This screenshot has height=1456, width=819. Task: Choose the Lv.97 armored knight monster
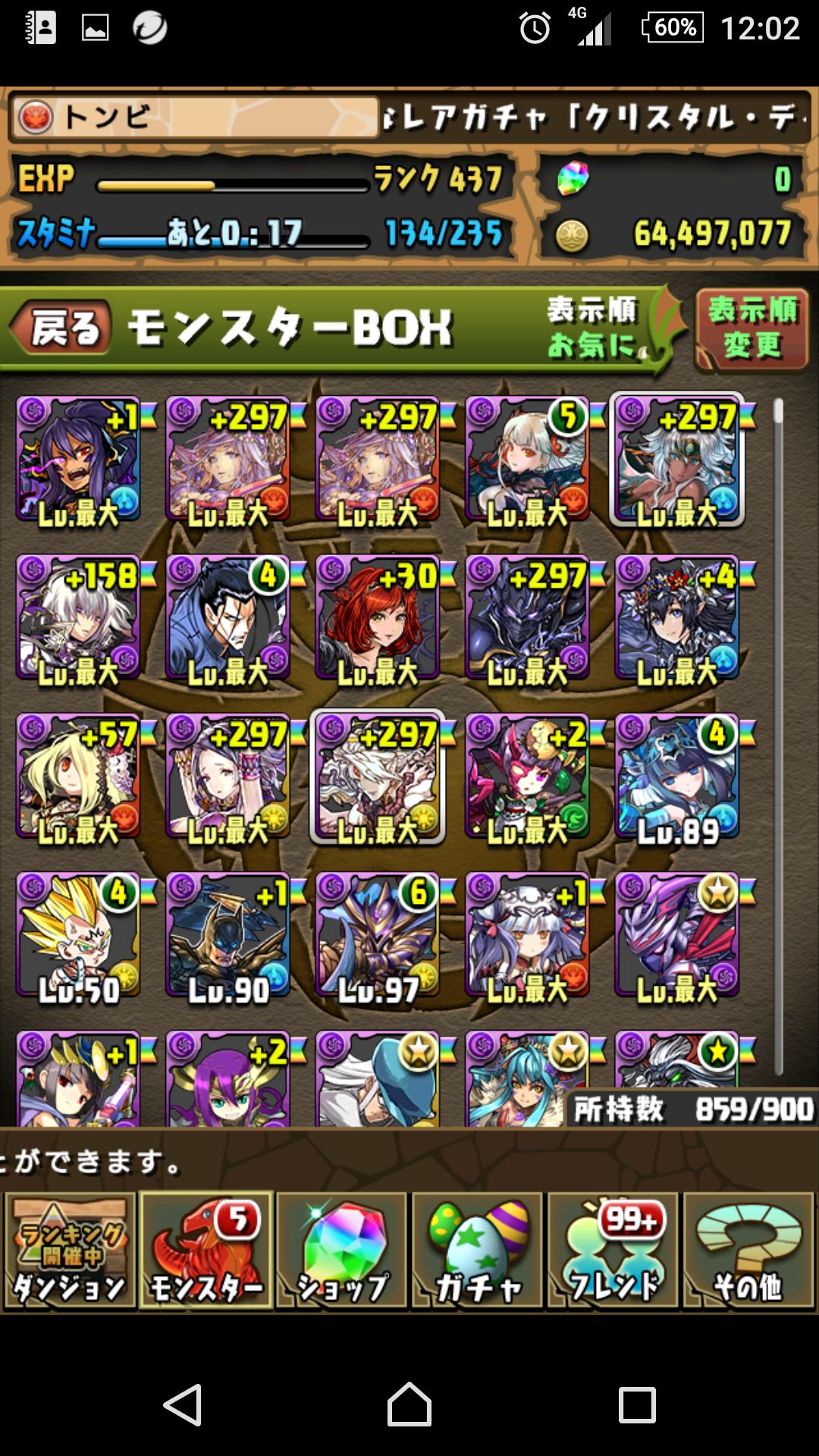(x=378, y=936)
